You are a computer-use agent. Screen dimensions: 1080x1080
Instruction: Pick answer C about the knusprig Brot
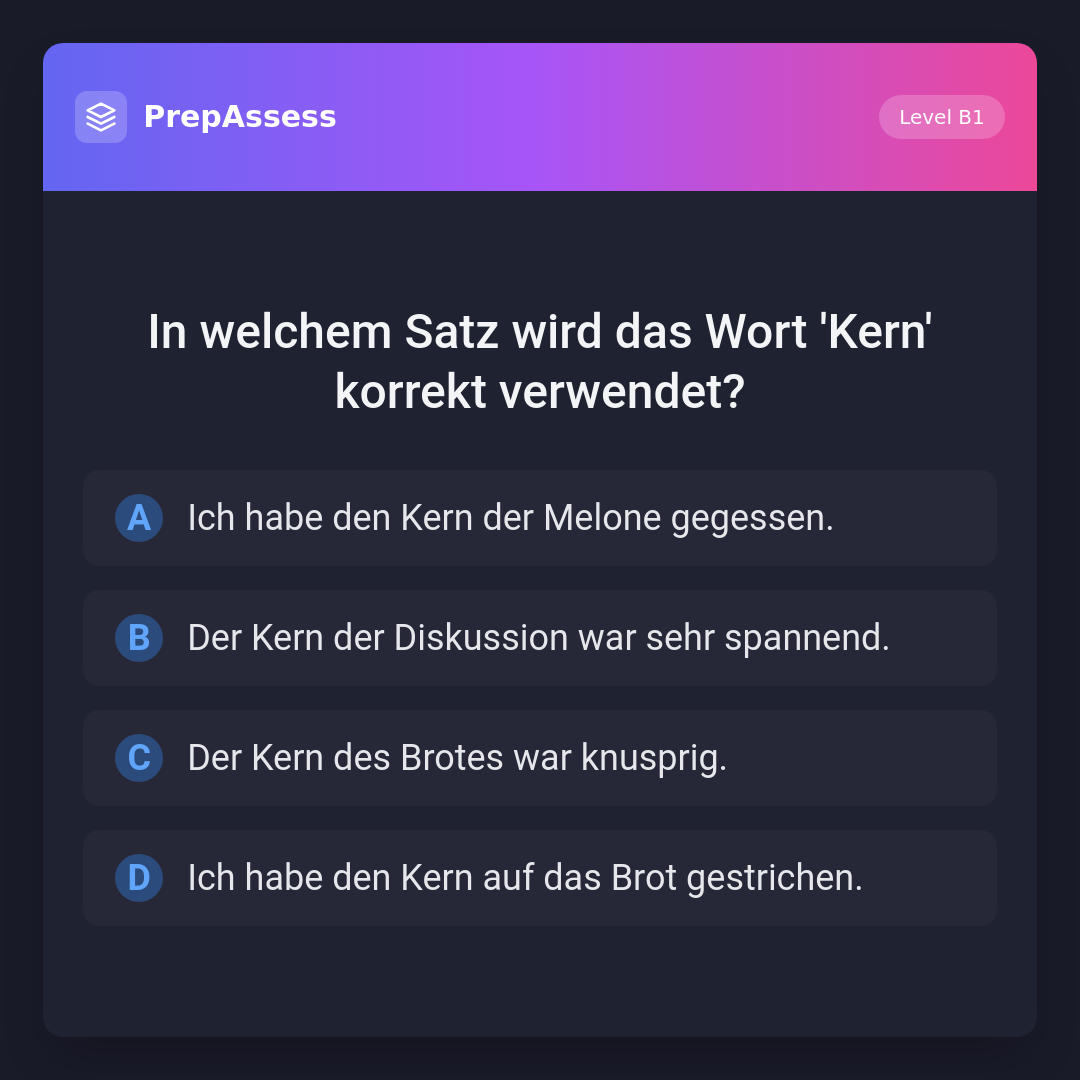coord(540,758)
